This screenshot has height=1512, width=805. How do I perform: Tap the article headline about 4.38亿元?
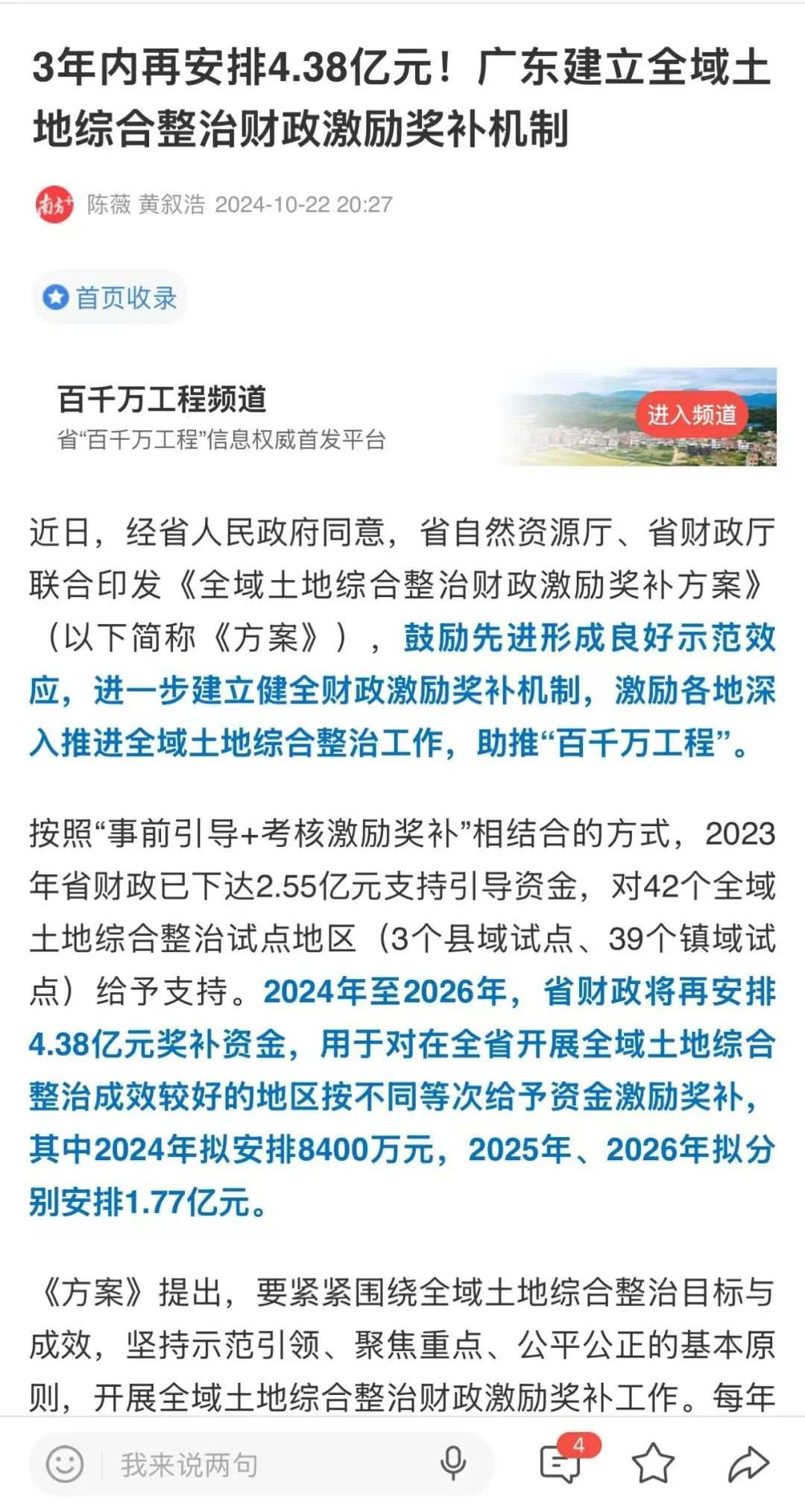[402, 101]
